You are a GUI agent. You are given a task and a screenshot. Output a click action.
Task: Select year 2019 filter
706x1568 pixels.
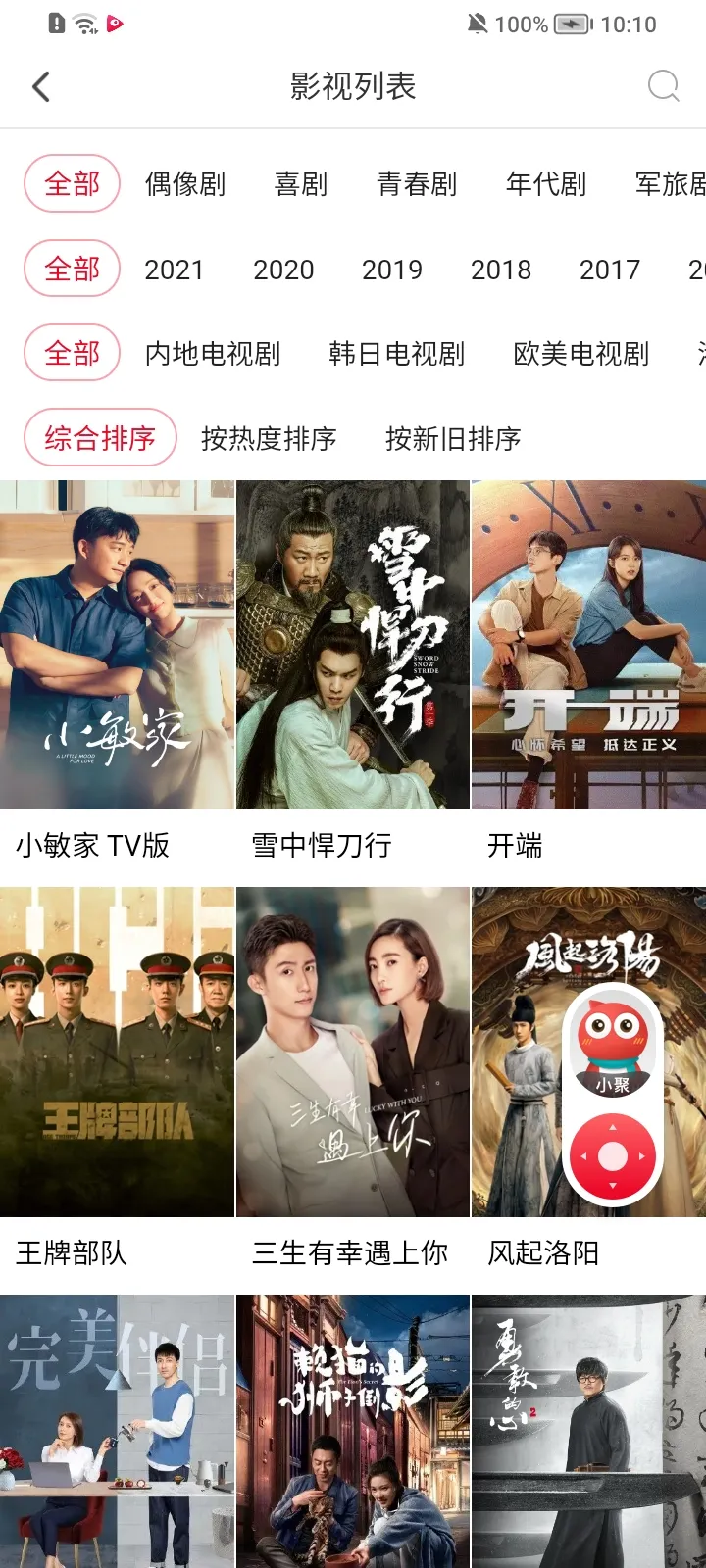(x=392, y=269)
